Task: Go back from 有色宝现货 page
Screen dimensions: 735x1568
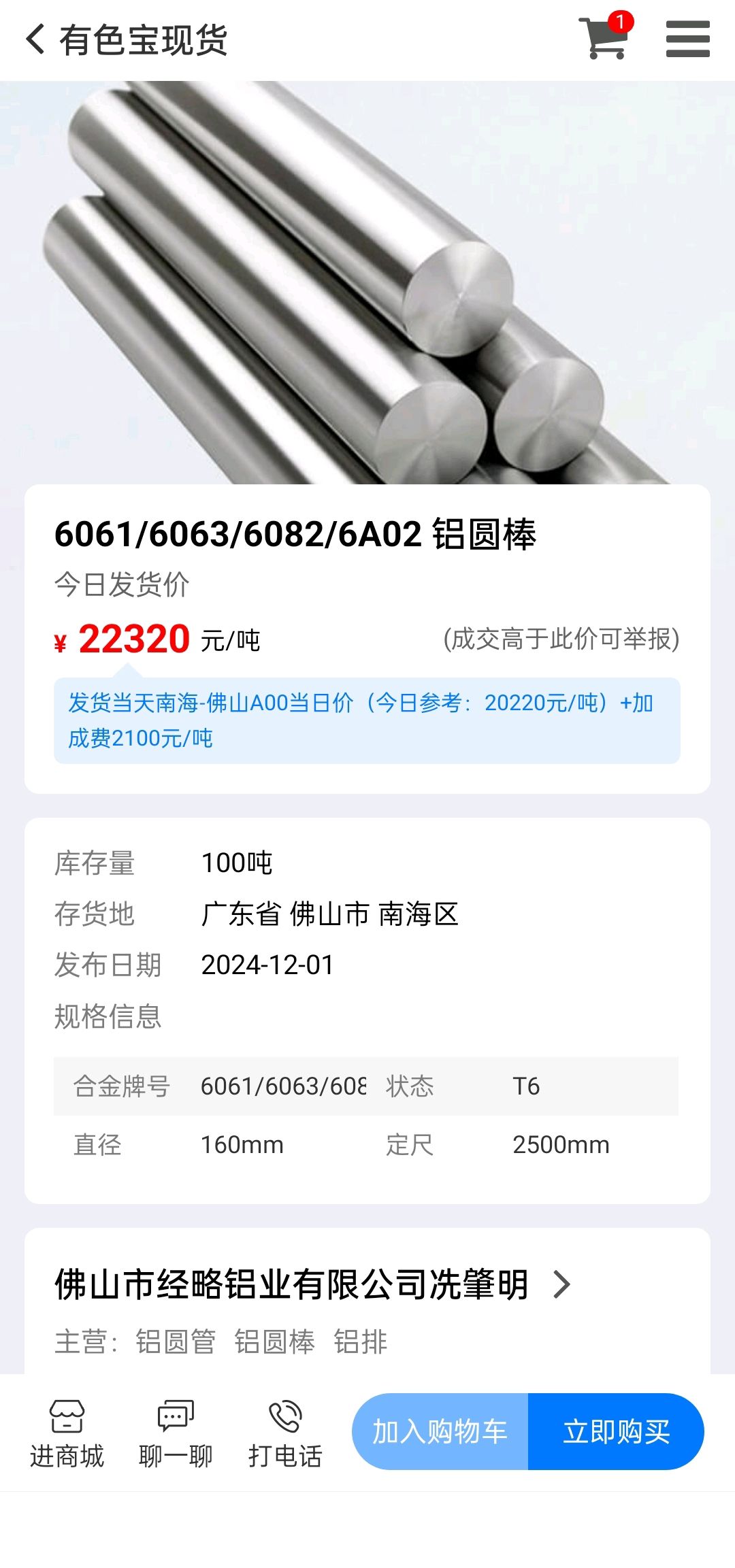Action: coord(35,39)
